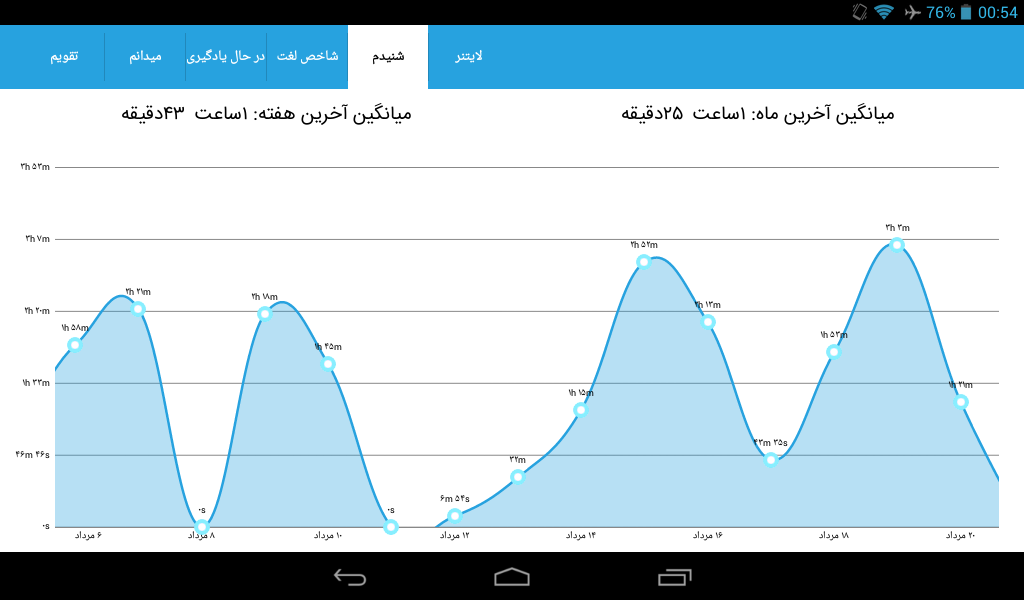Viewport: 1024px width, 600px height.
Task: Select the 2h 18m data point
Action: point(264,314)
